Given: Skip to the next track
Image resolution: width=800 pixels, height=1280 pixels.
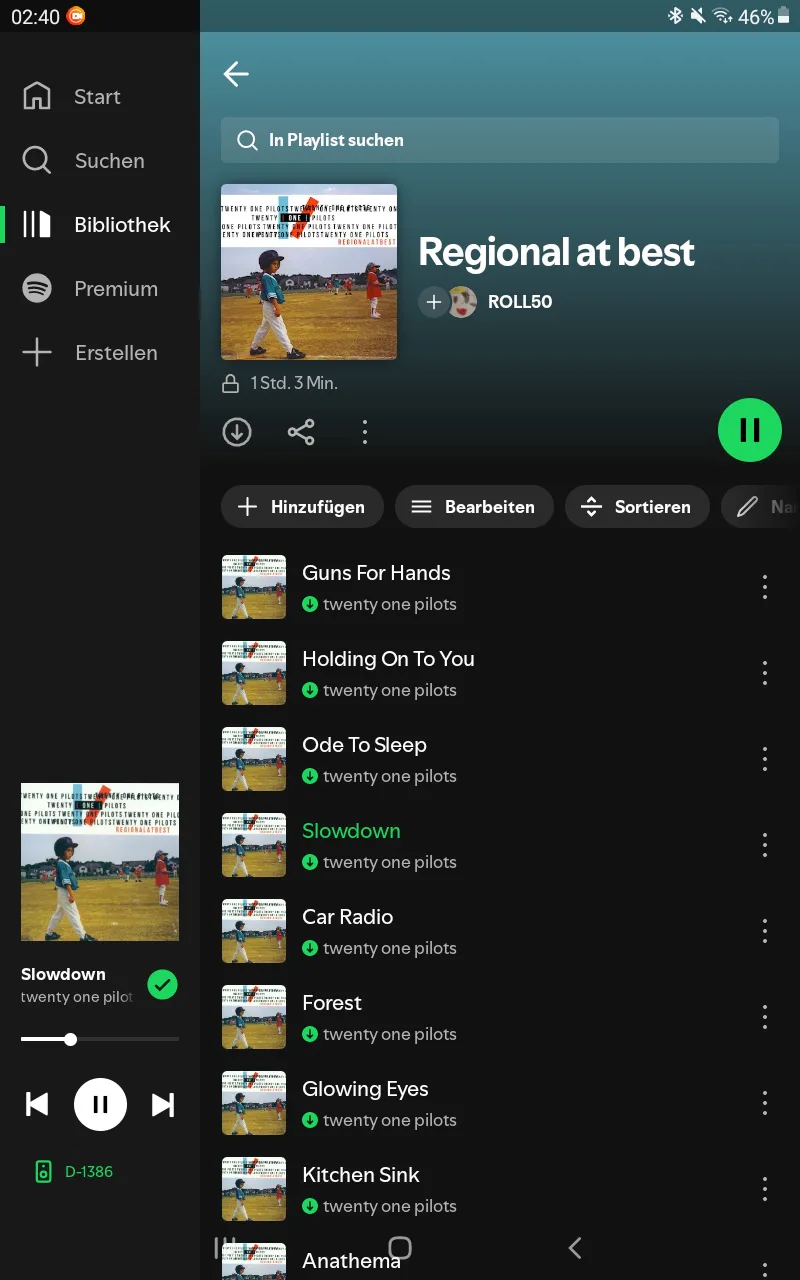Looking at the screenshot, I should click(163, 1104).
